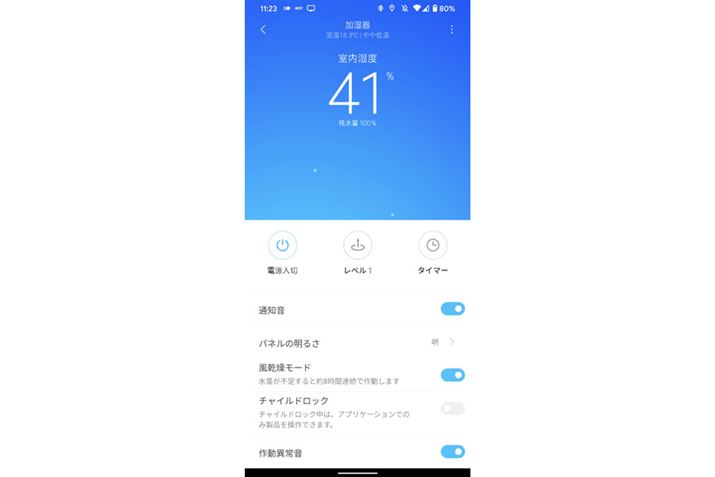
Task: Enable チャイルドロック switch
Action: (x=452, y=408)
